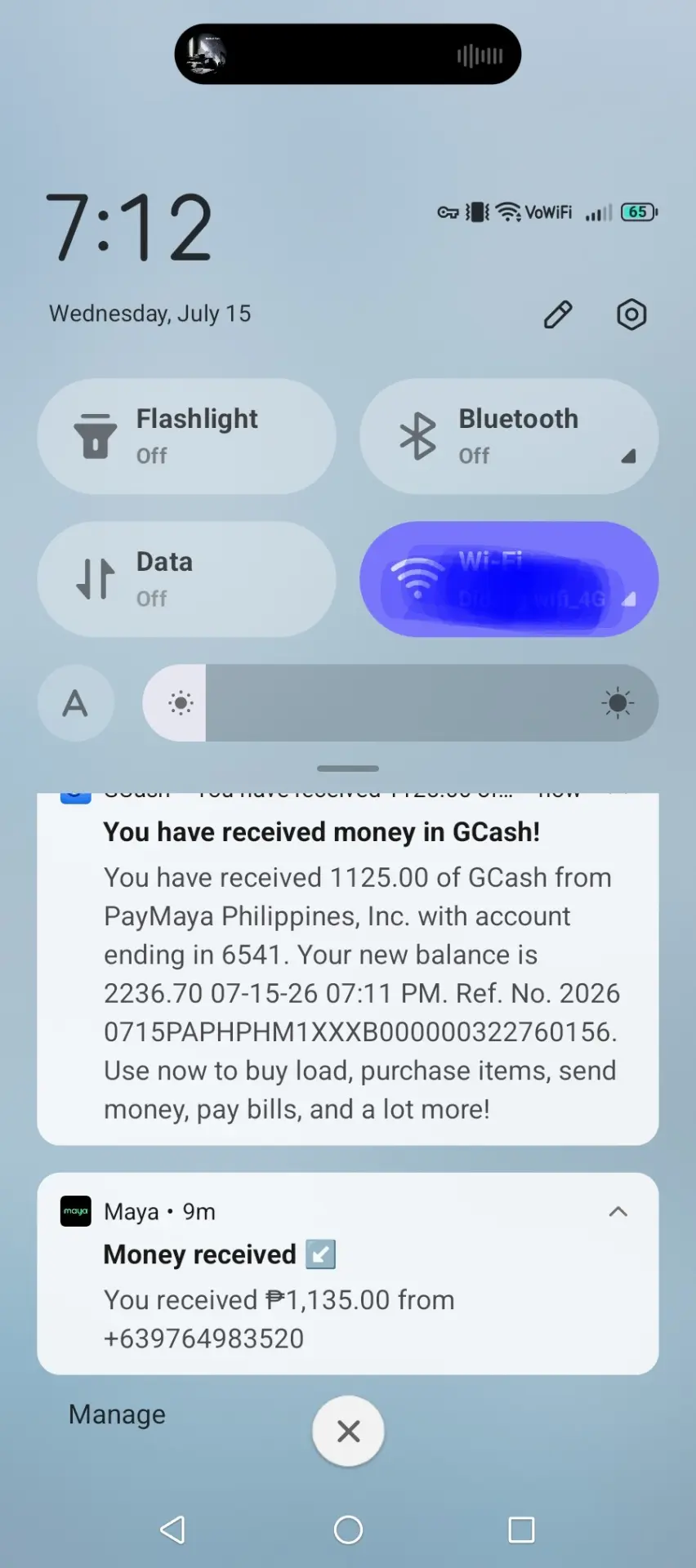Clear all notifications with the X button
This screenshot has height=1568, width=696.
click(349, 1431)
